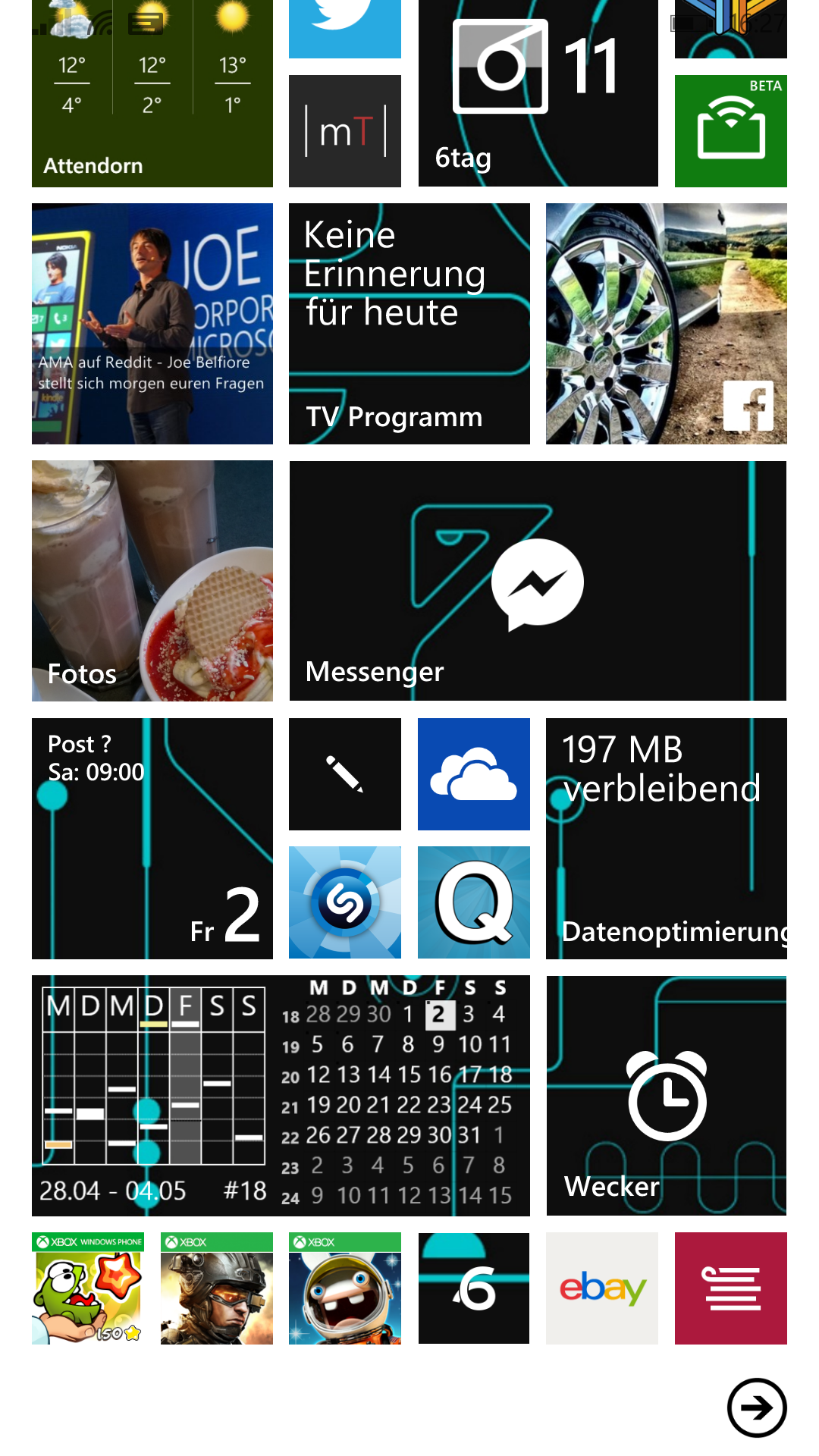
Task: Open the week calendar tile #18
Action: (x=281, y=1096)
